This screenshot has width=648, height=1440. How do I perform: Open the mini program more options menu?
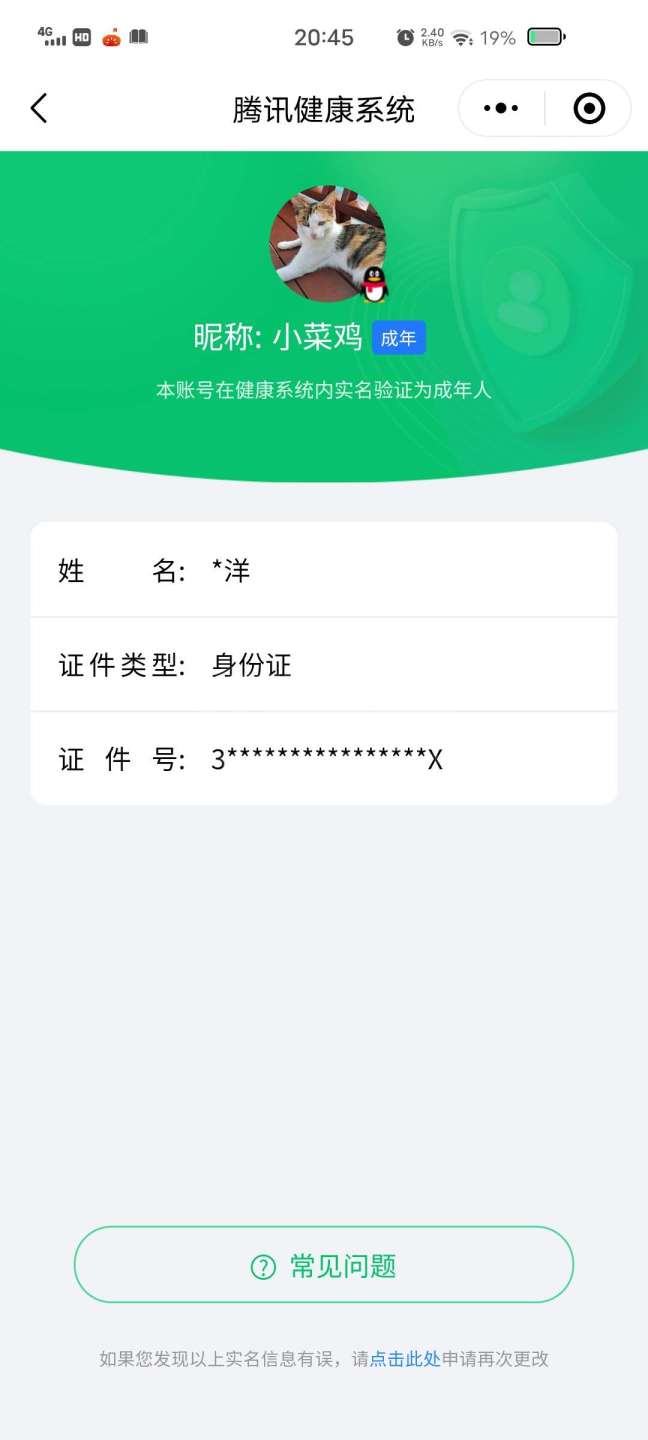tap(501, 108)
